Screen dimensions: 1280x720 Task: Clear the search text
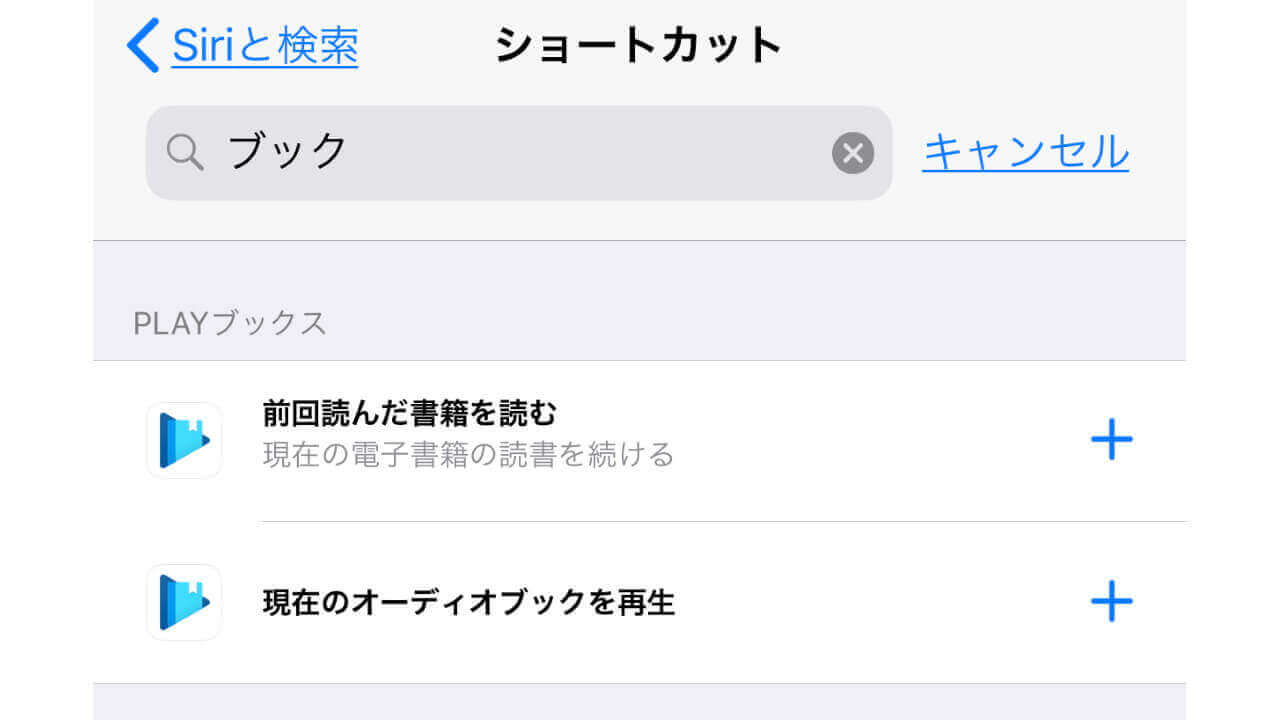point(852,153)
